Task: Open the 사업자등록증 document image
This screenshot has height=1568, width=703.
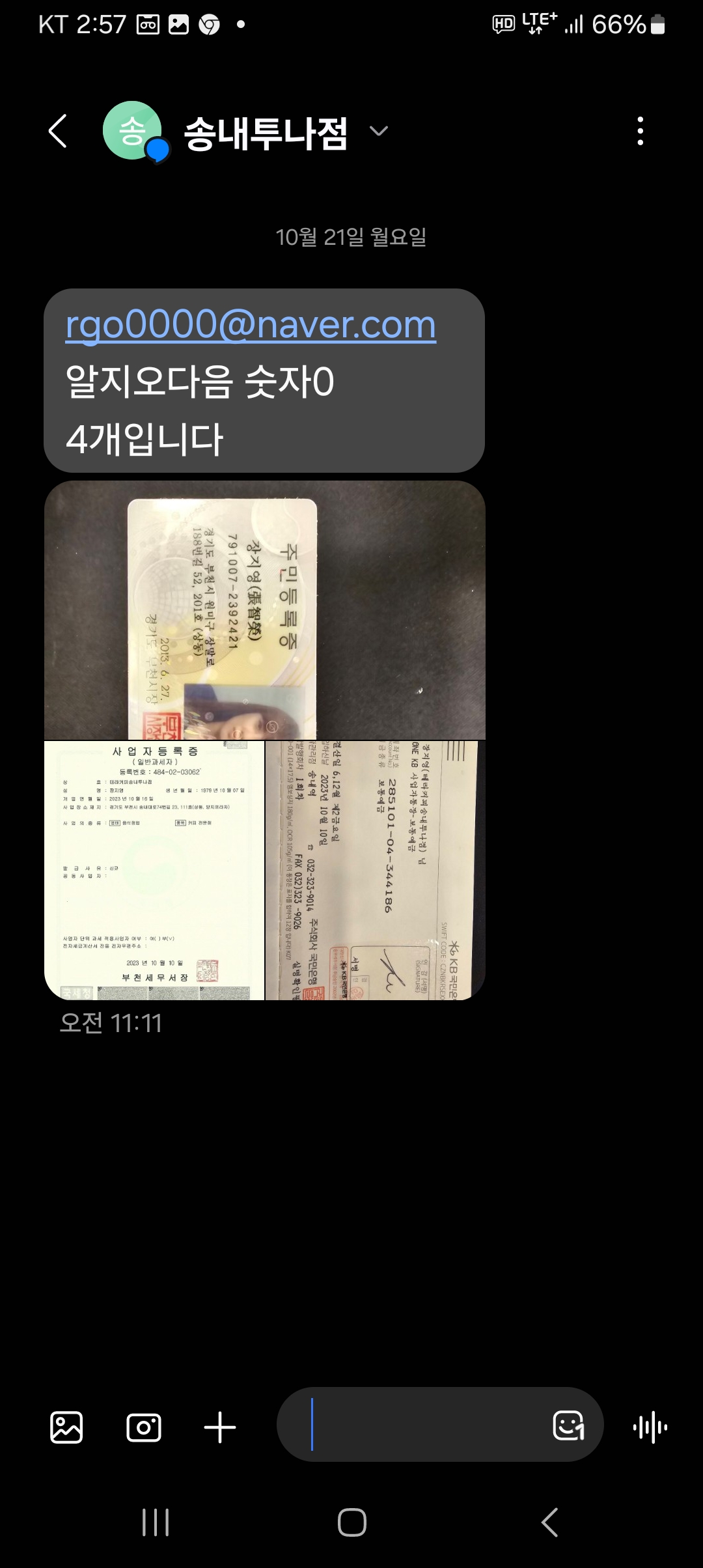Action: 154,871
